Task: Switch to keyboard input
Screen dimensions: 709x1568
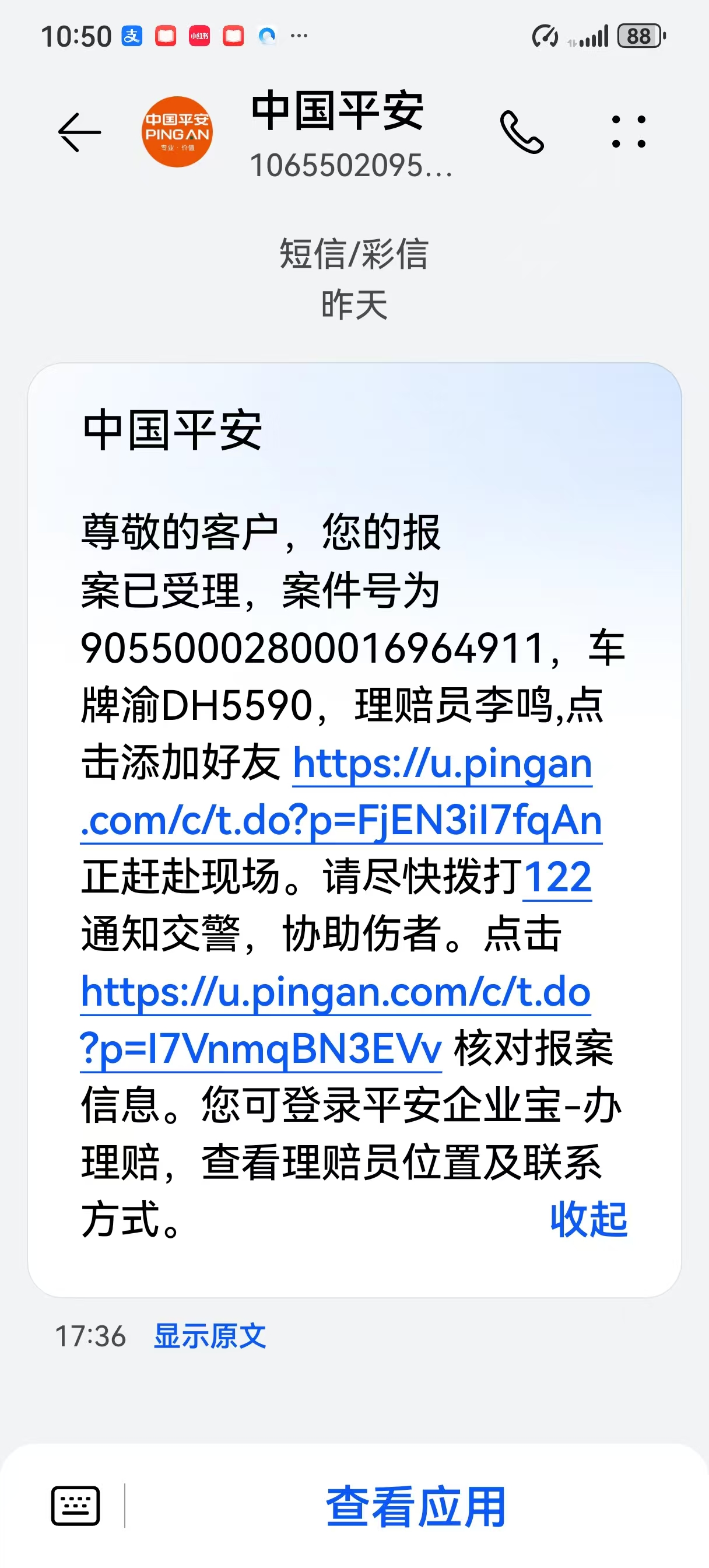Action: coord(75,1506)
